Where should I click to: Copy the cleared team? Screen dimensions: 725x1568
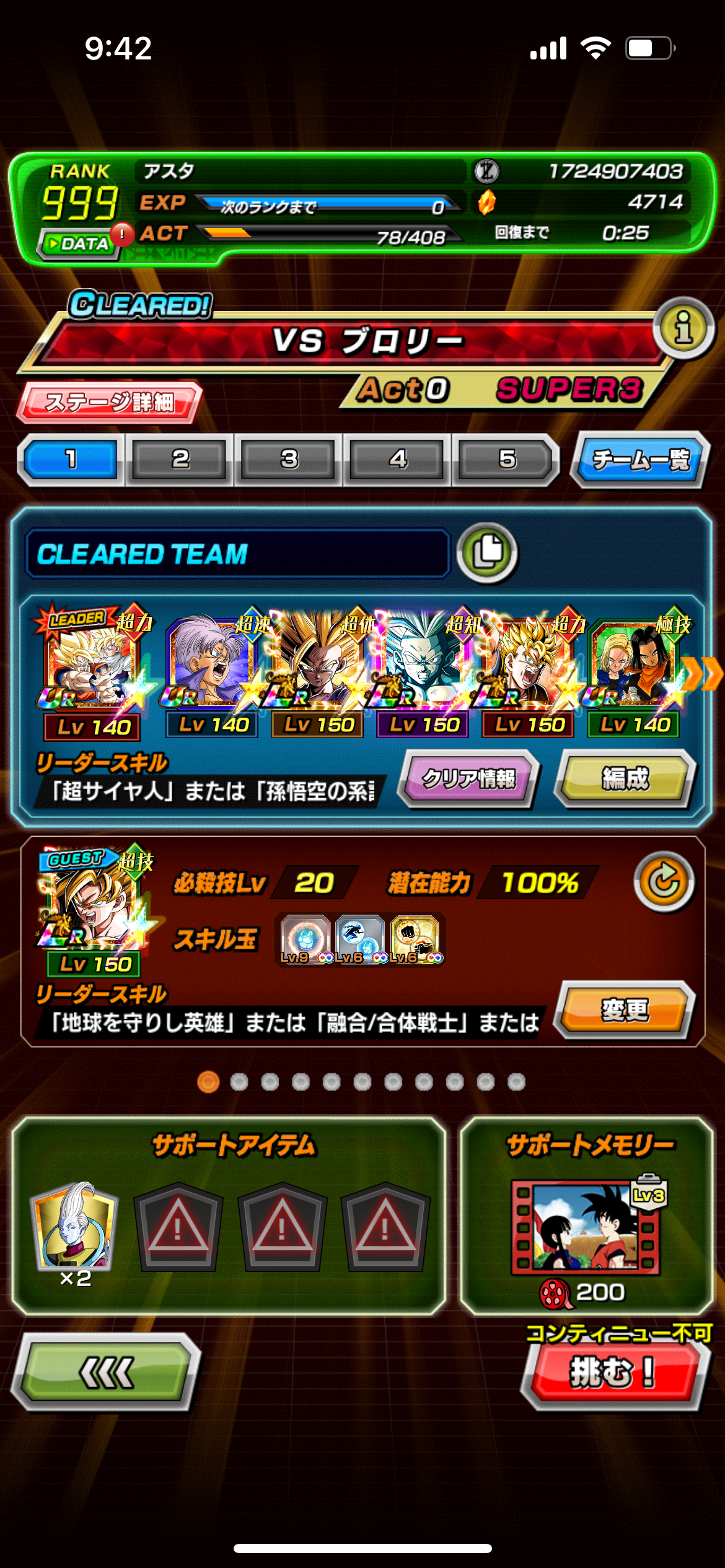tap(487, 552)
